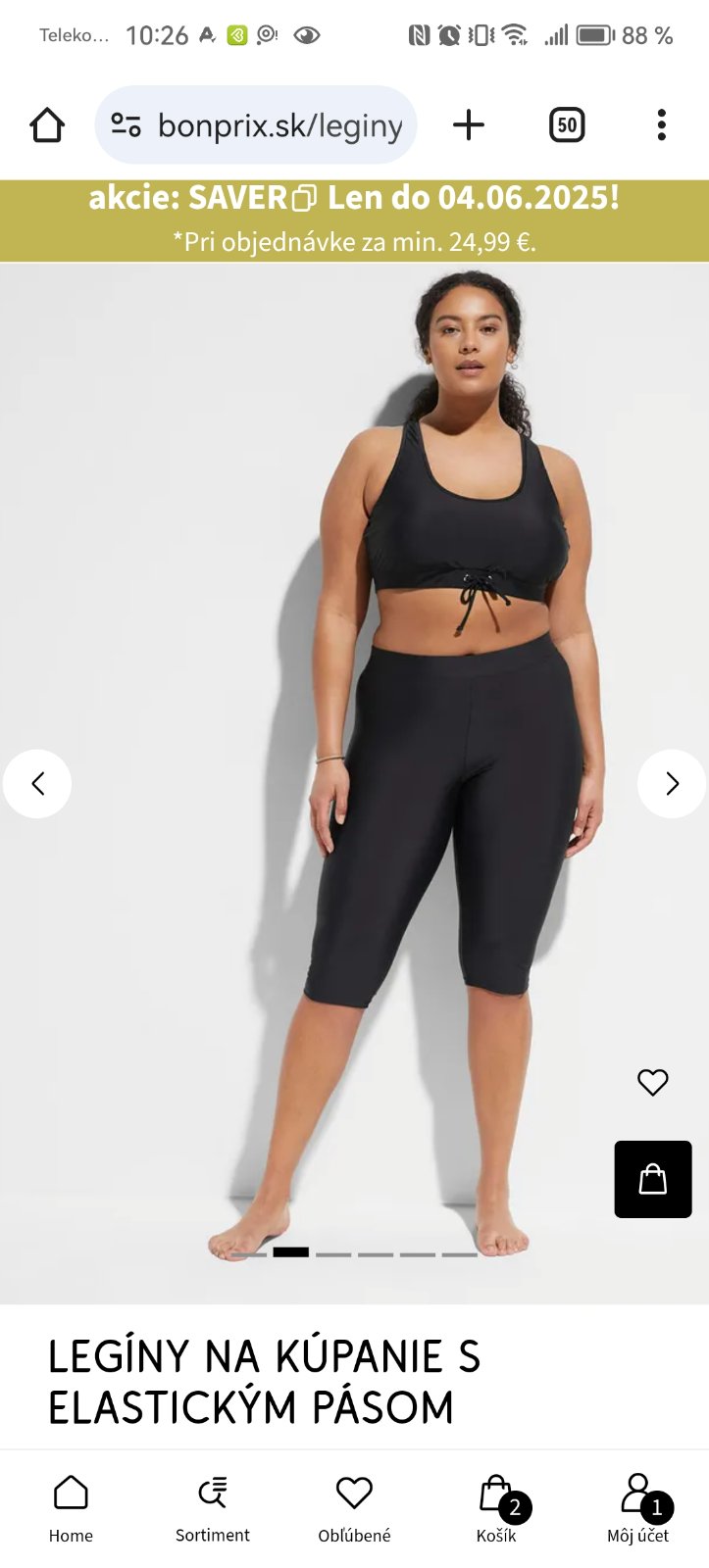The image size is (709, 1568).
Task: Add the leggings to favourites
Action: [x=652, y=1082]
